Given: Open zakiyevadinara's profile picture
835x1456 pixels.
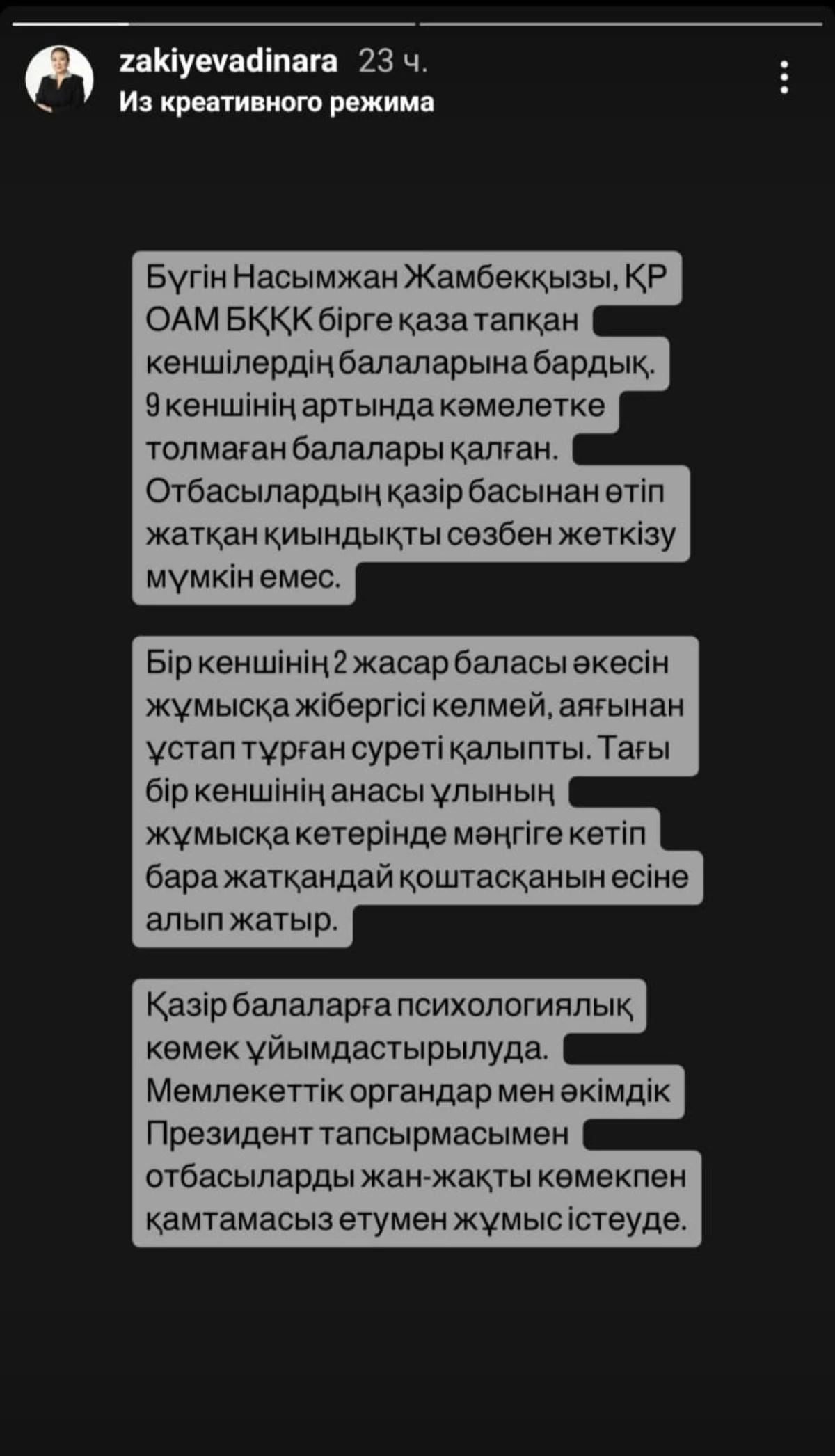Looking at the screenshot, I should (x=60, y=79).
